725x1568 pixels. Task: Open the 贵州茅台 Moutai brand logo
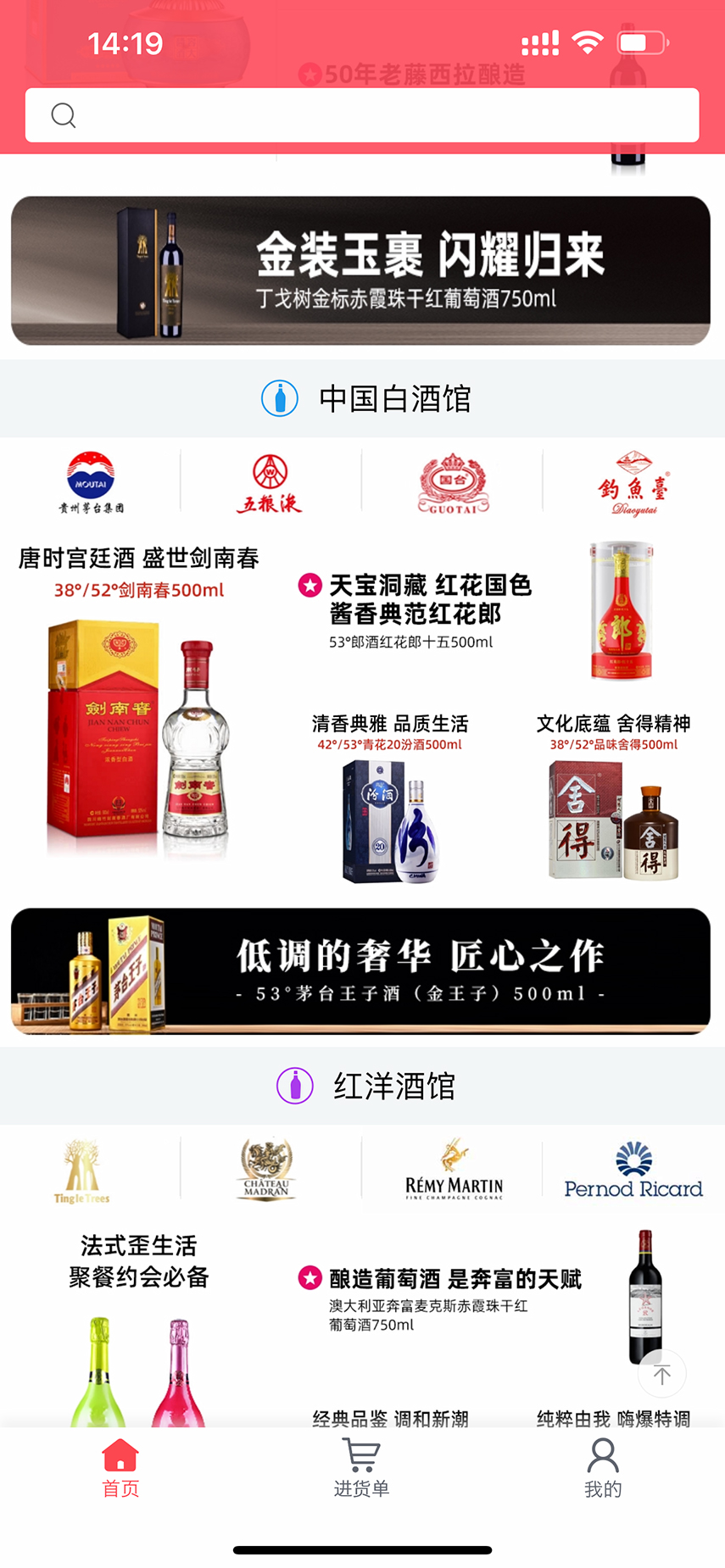click(90, 482)
